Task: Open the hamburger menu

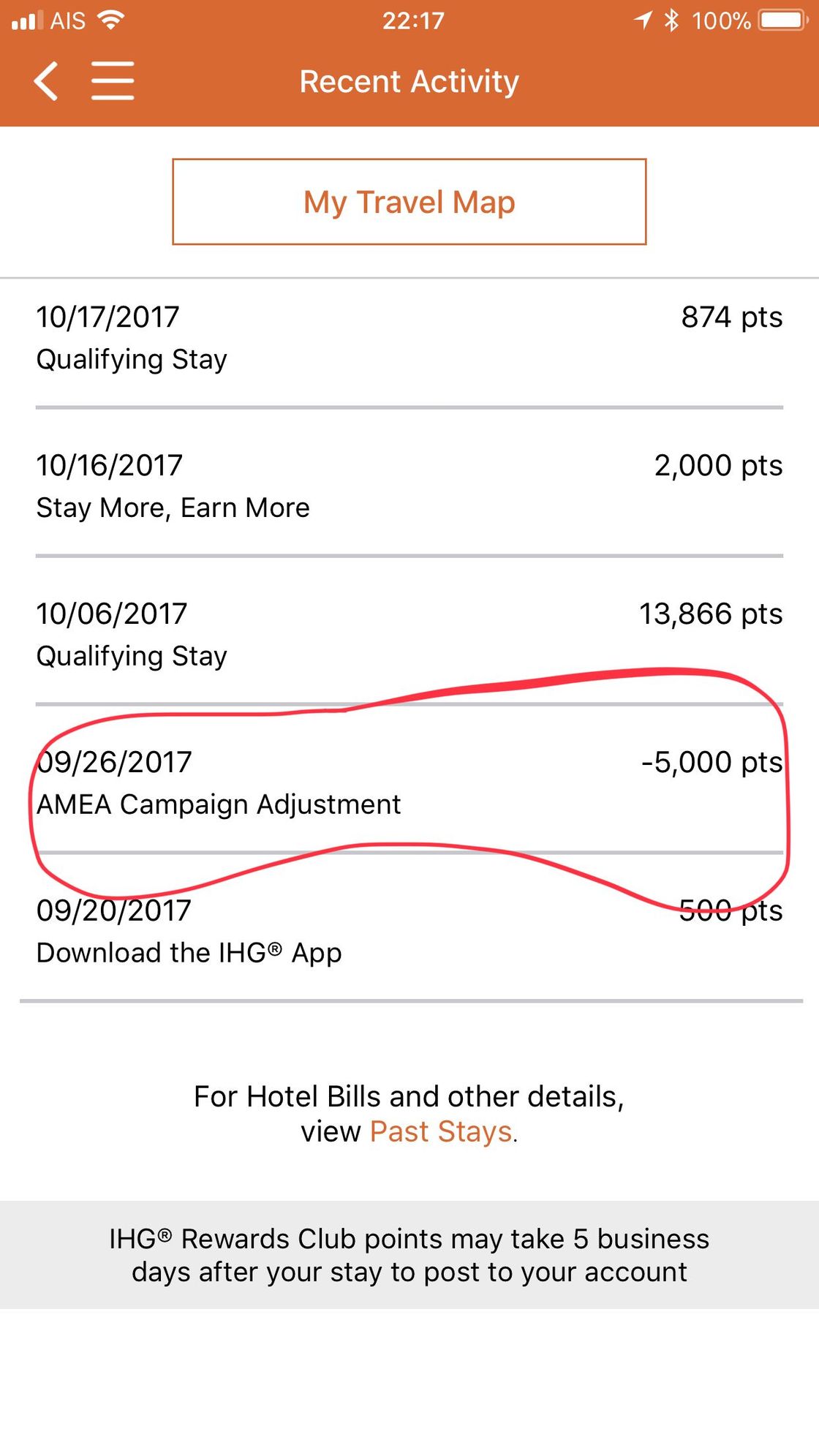Action: [x=113, y=81]
